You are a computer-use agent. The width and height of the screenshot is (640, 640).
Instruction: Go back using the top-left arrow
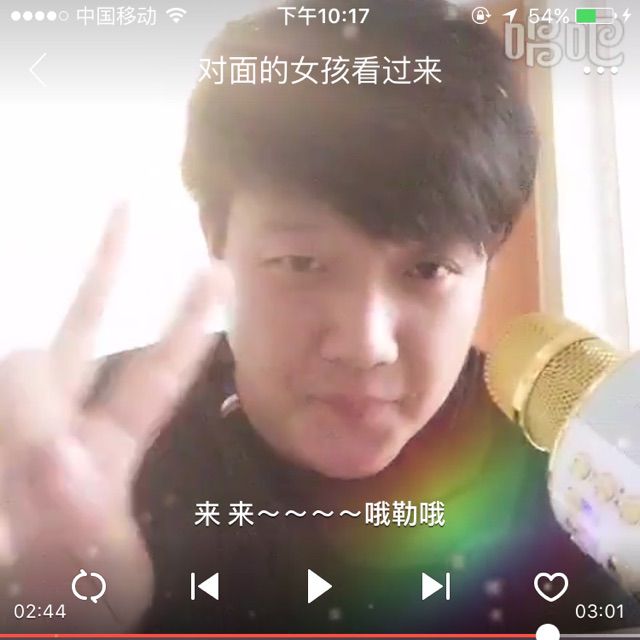tap(38, 71)
